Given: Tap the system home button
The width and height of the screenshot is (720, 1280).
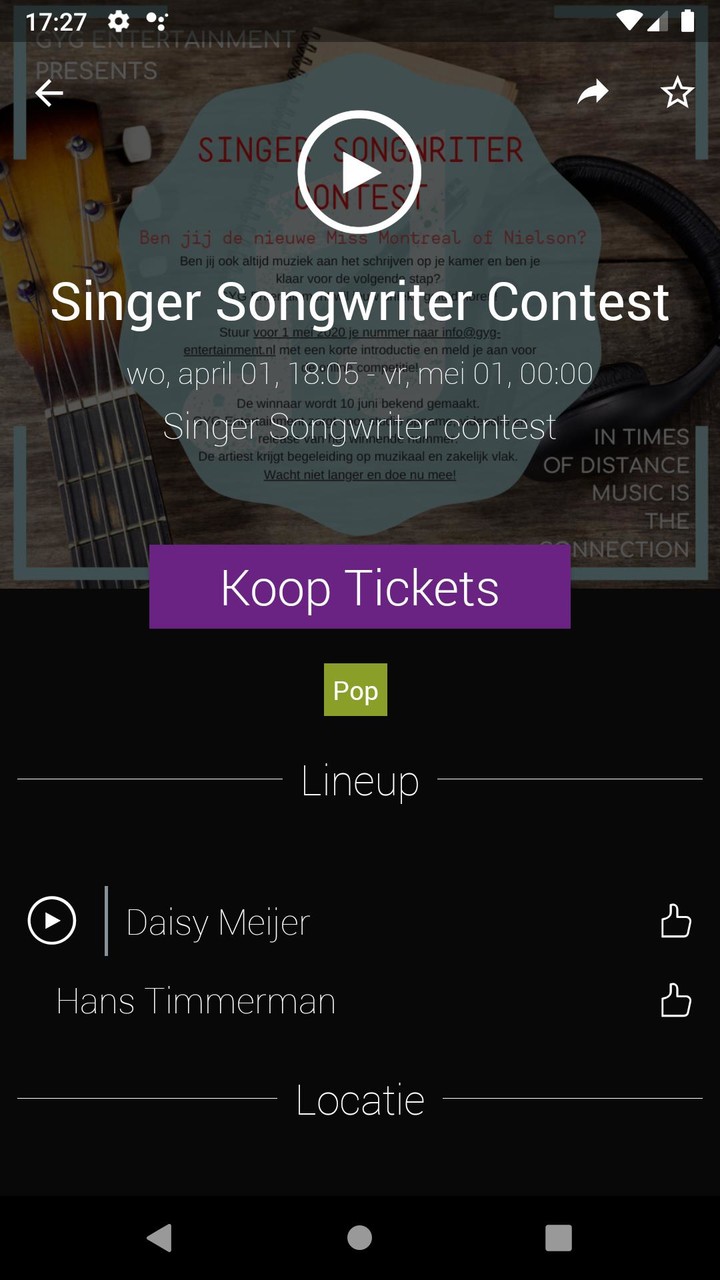Looking at the screenshot, I should click(360, 1238).
